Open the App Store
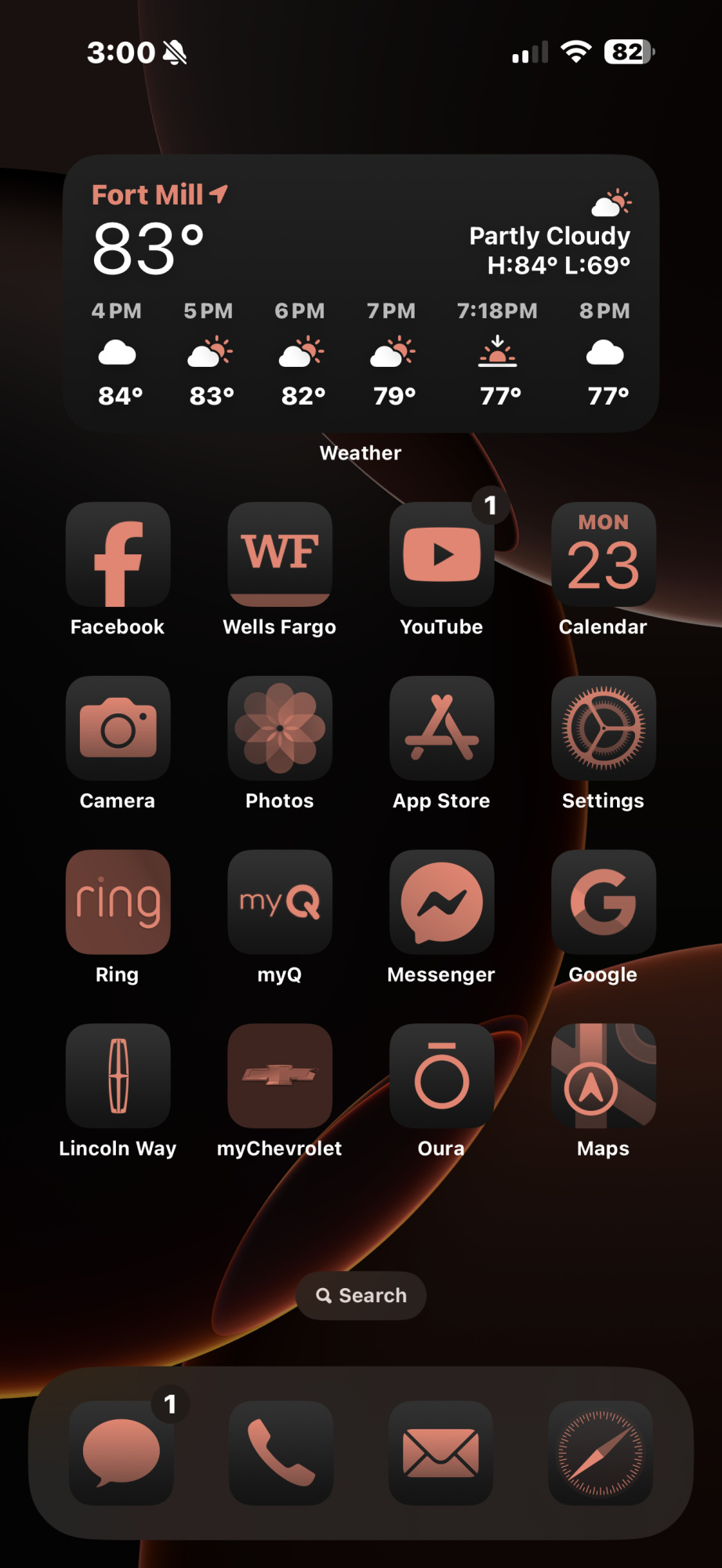 (x=442, y=728)
